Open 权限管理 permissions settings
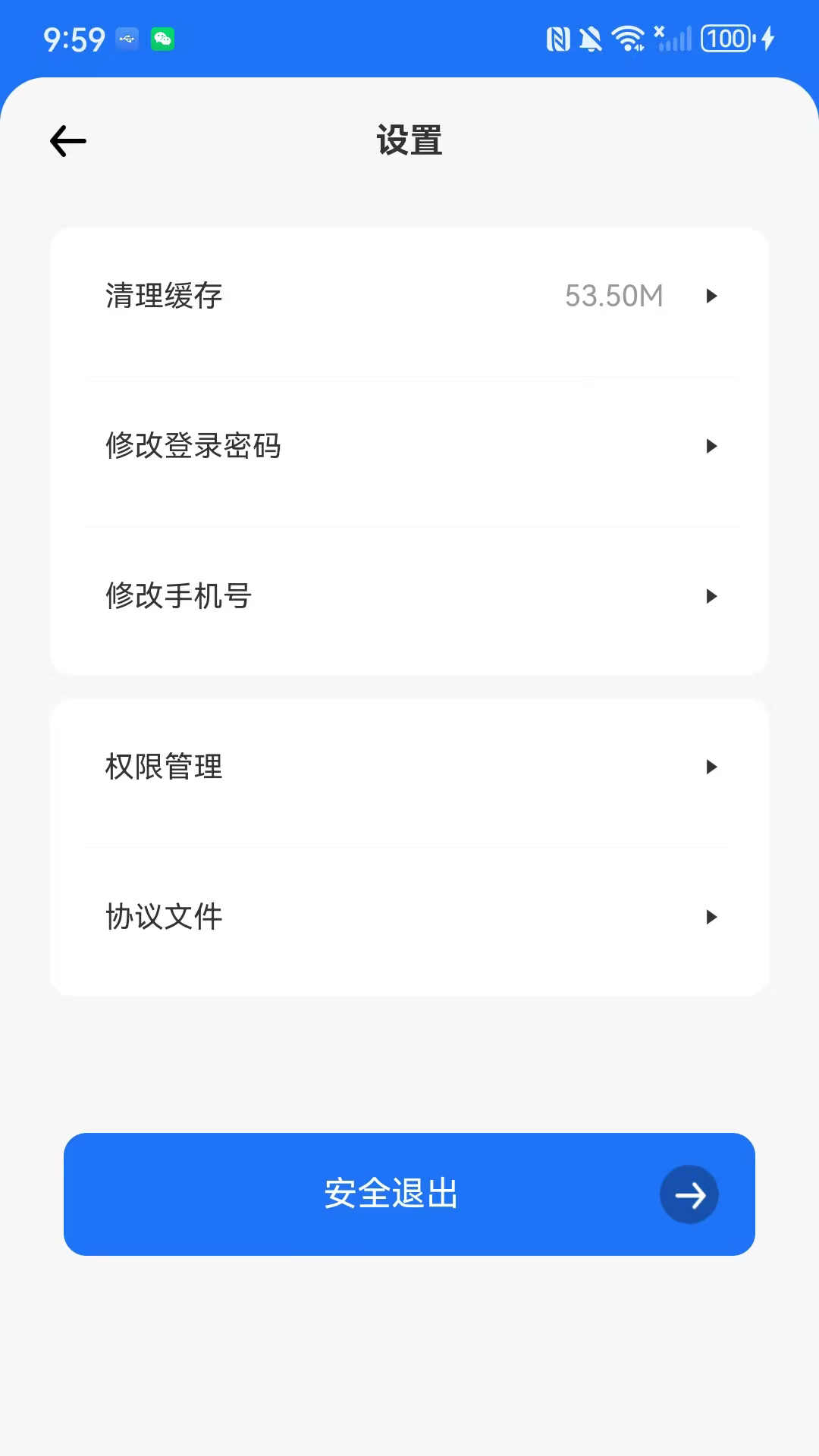The width and height of the screenshot is (819, 1456). click(409, 767)
